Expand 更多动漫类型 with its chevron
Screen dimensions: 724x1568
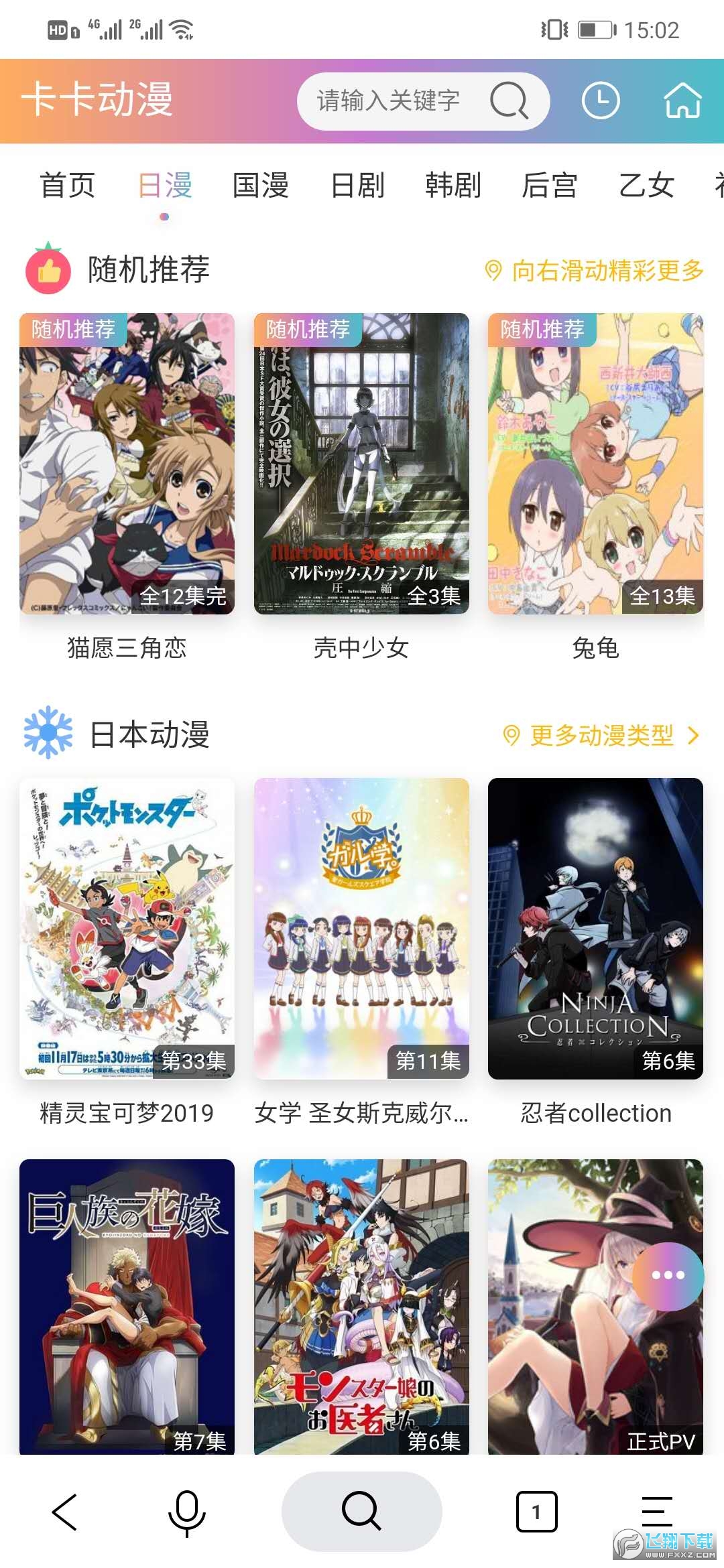601,734
